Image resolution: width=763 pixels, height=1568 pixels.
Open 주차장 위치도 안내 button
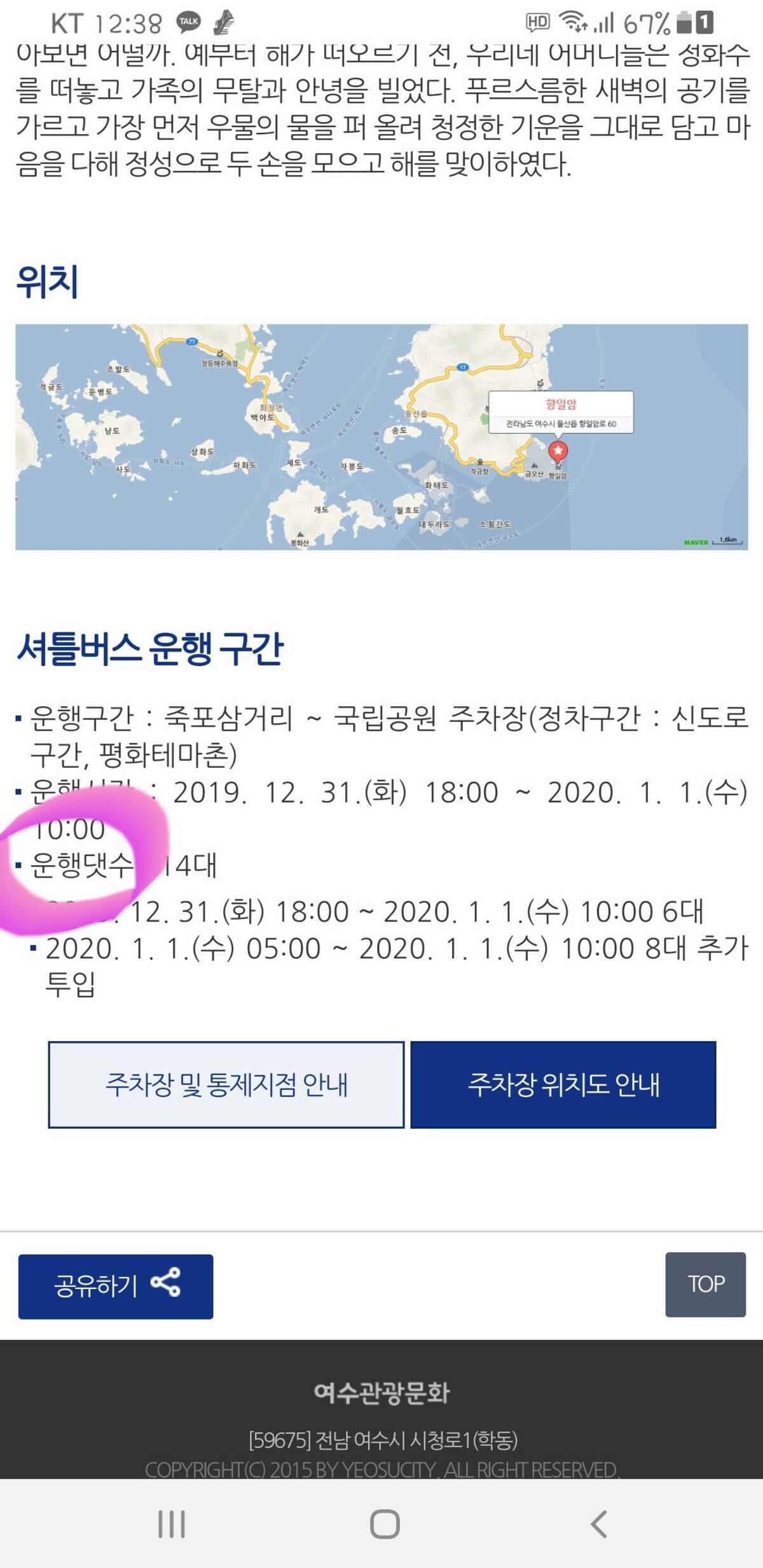tap(563, 1084)
